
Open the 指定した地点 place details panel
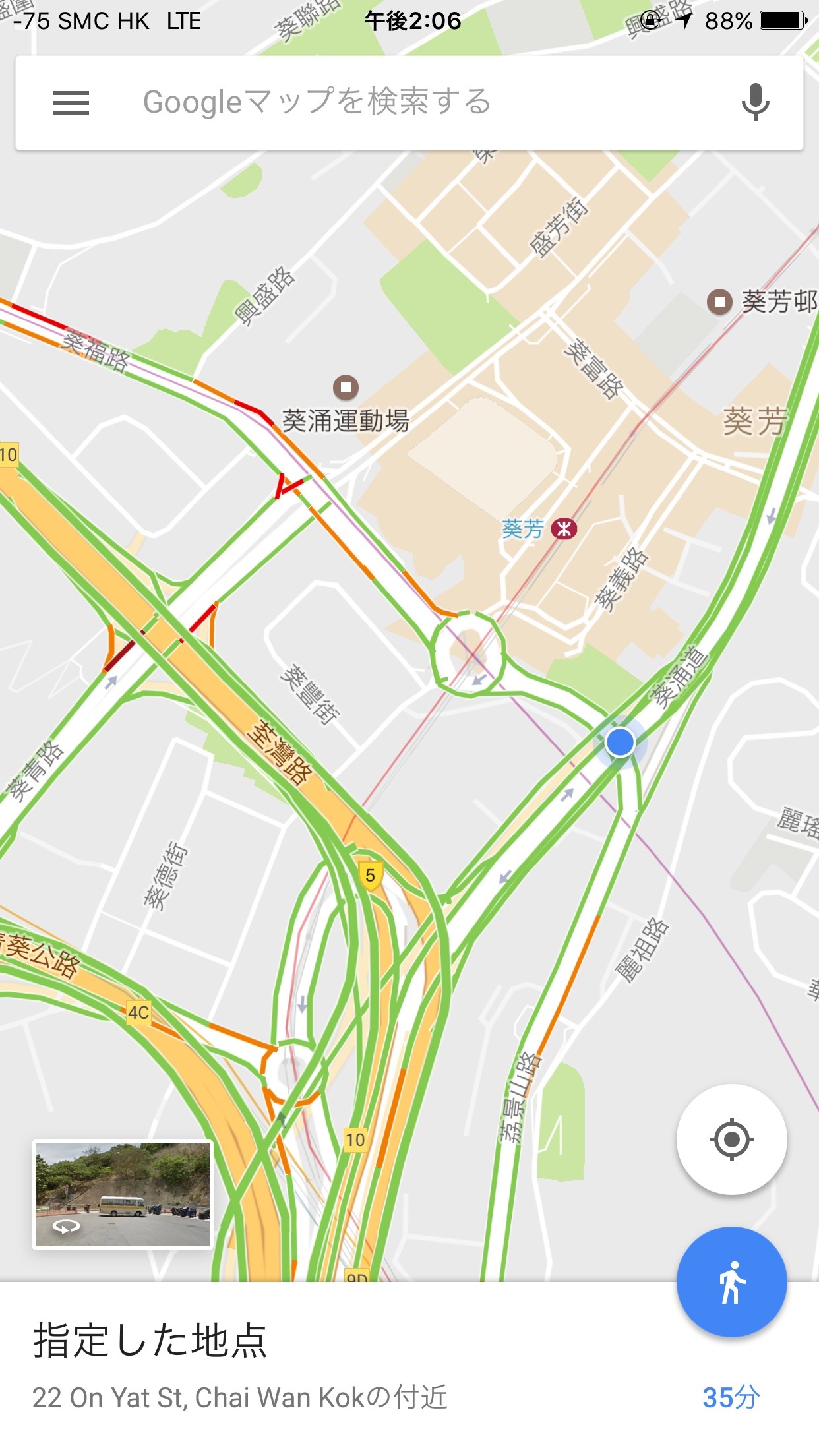pyautogui.click(x=409, y=1369)
